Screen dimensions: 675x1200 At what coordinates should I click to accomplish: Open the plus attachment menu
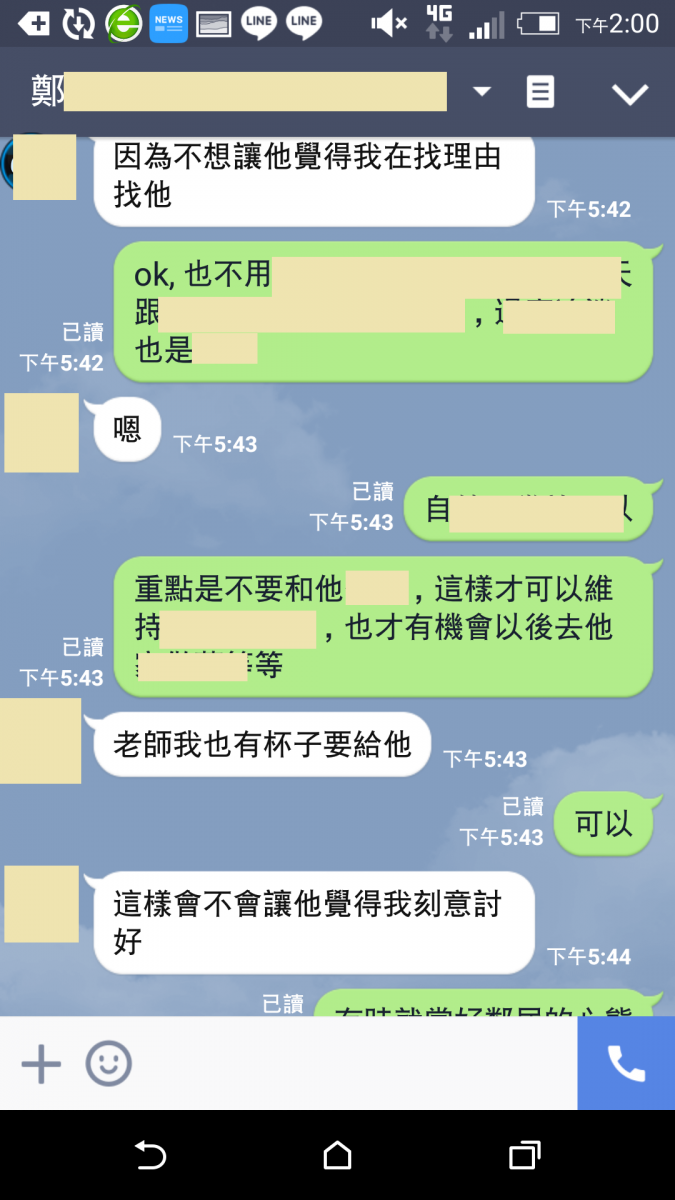point(41,1064)
